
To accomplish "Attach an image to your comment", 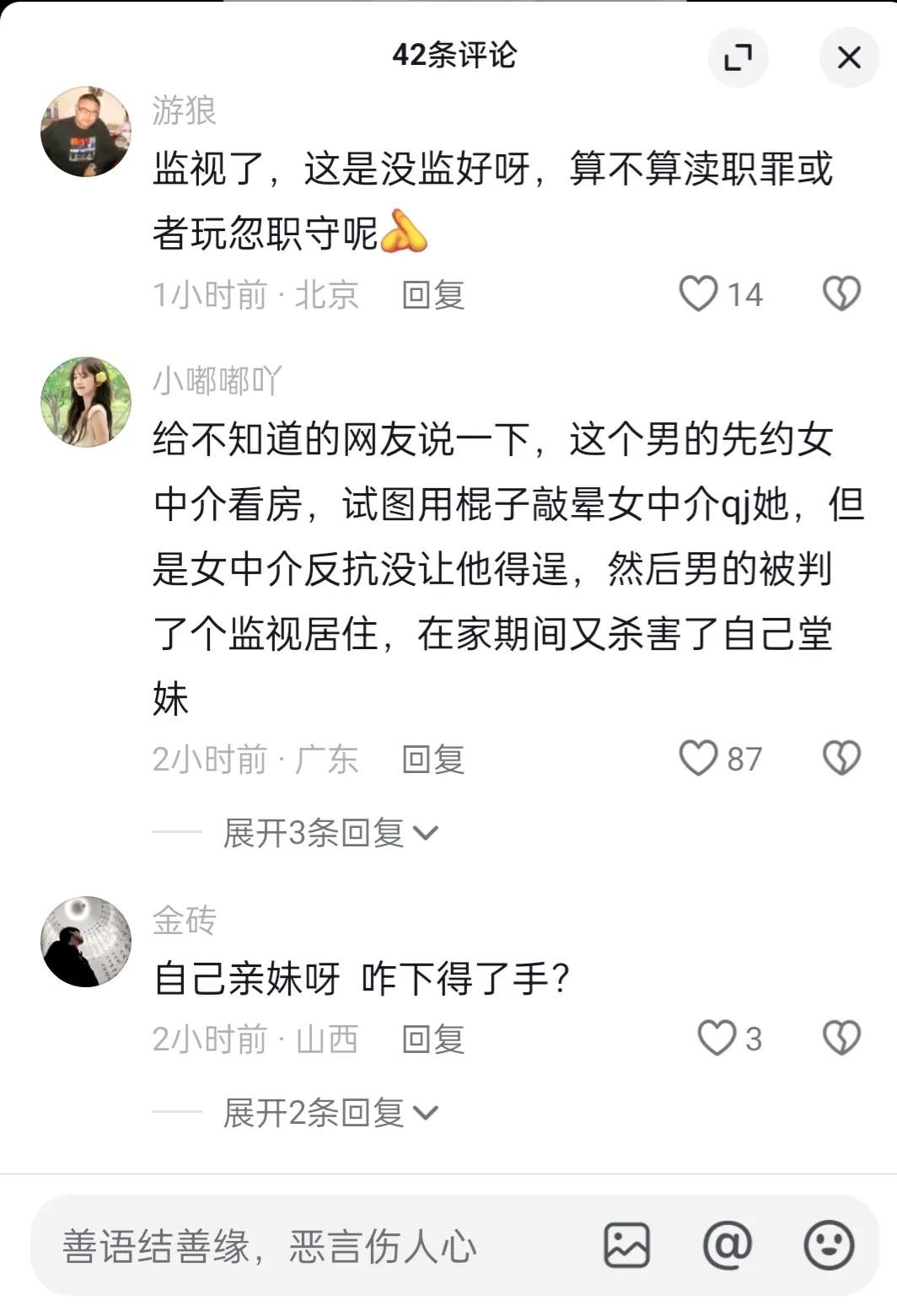I will click(x=626, y=1245).
